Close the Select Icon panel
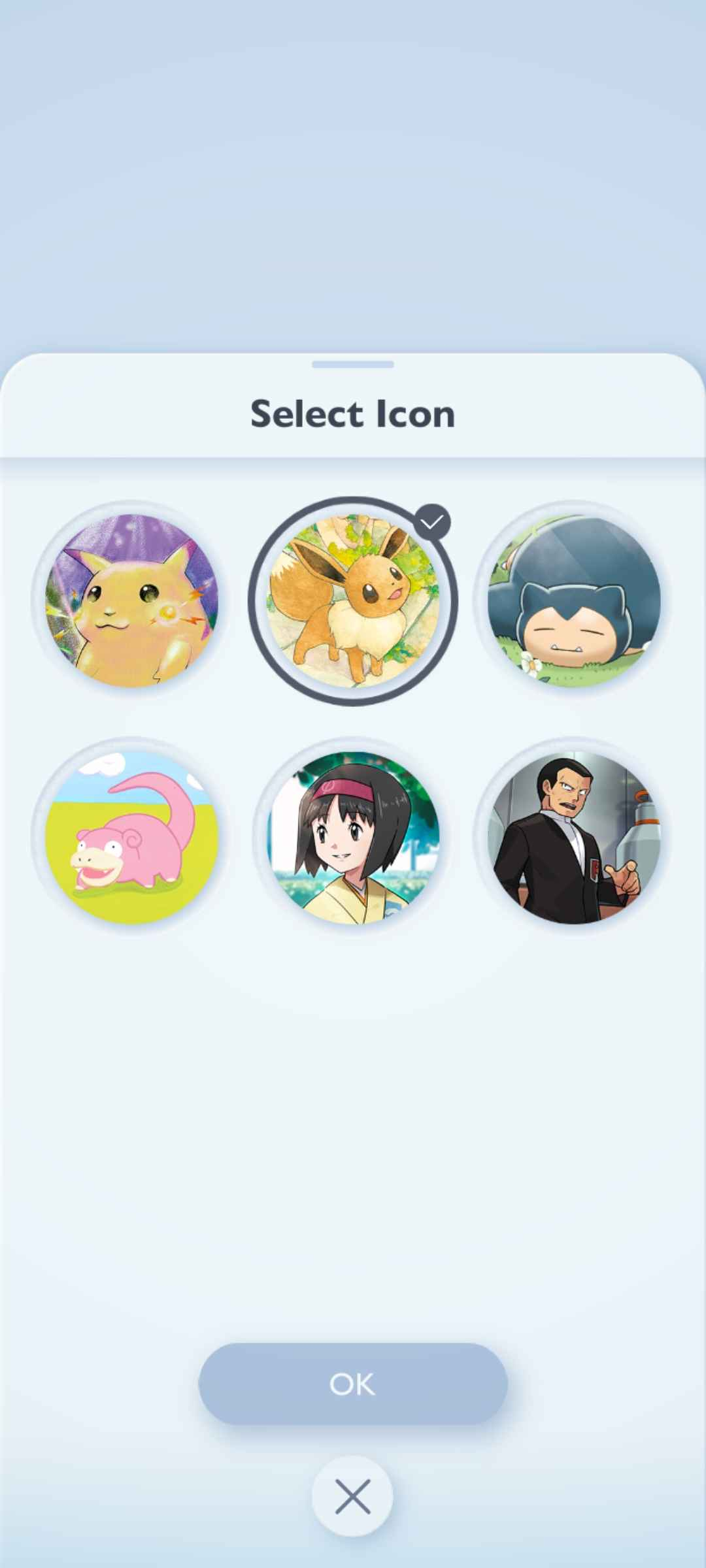The image size is (706, 1568). click(353, 1496)
